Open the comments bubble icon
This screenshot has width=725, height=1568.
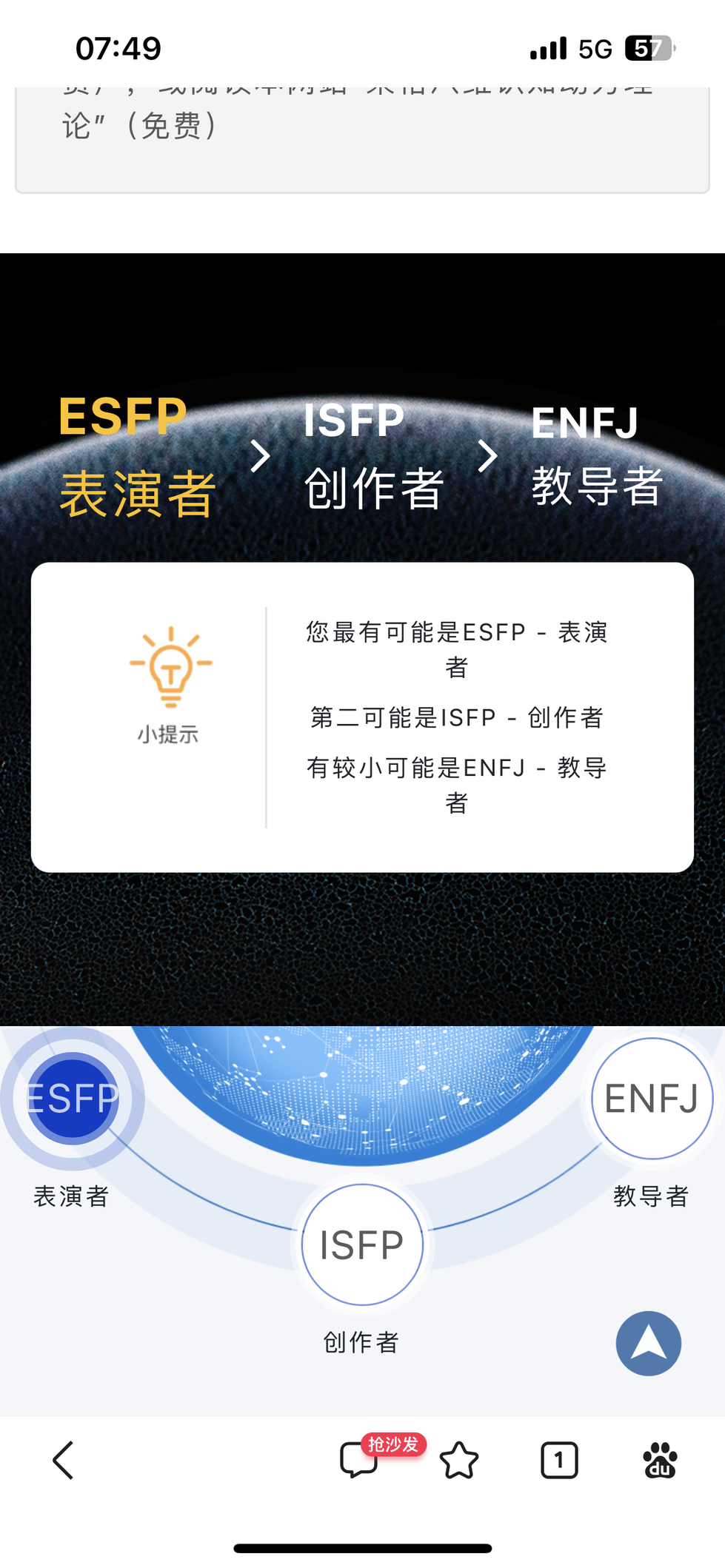359,1461
